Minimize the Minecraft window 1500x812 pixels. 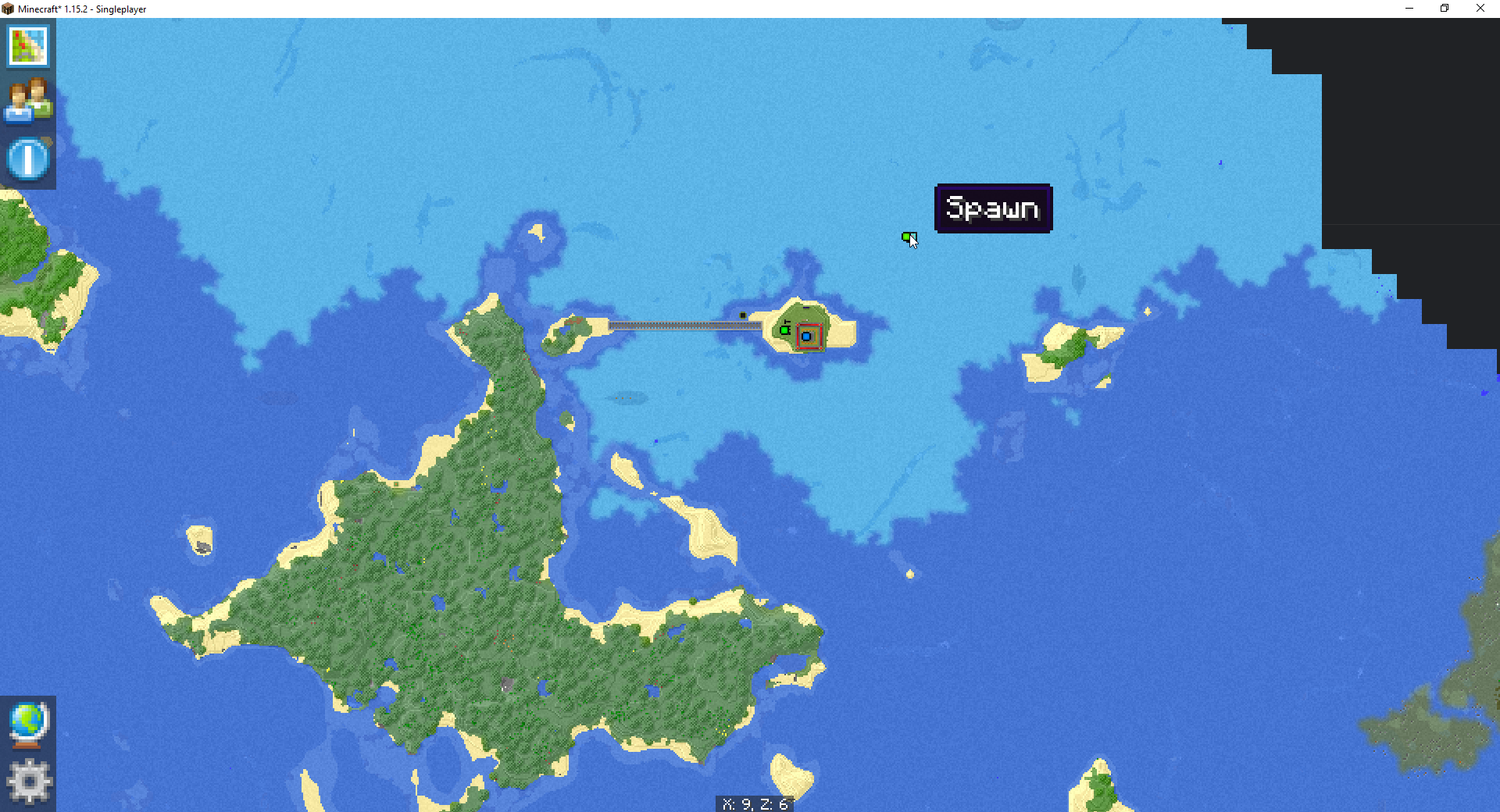click(x=1409, y=9)
